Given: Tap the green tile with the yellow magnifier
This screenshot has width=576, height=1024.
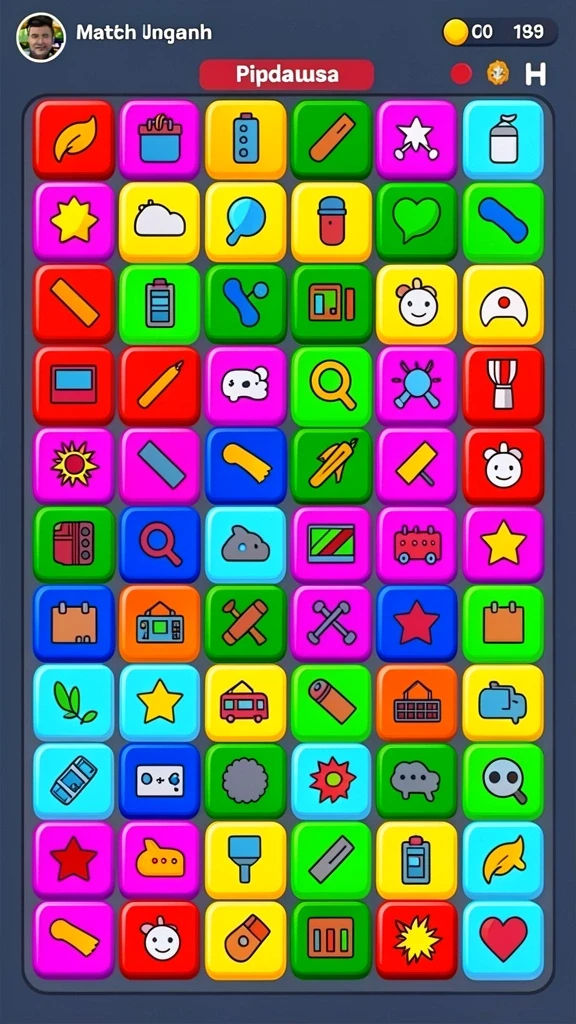Looking at the screenshot, I should point(332,385).
